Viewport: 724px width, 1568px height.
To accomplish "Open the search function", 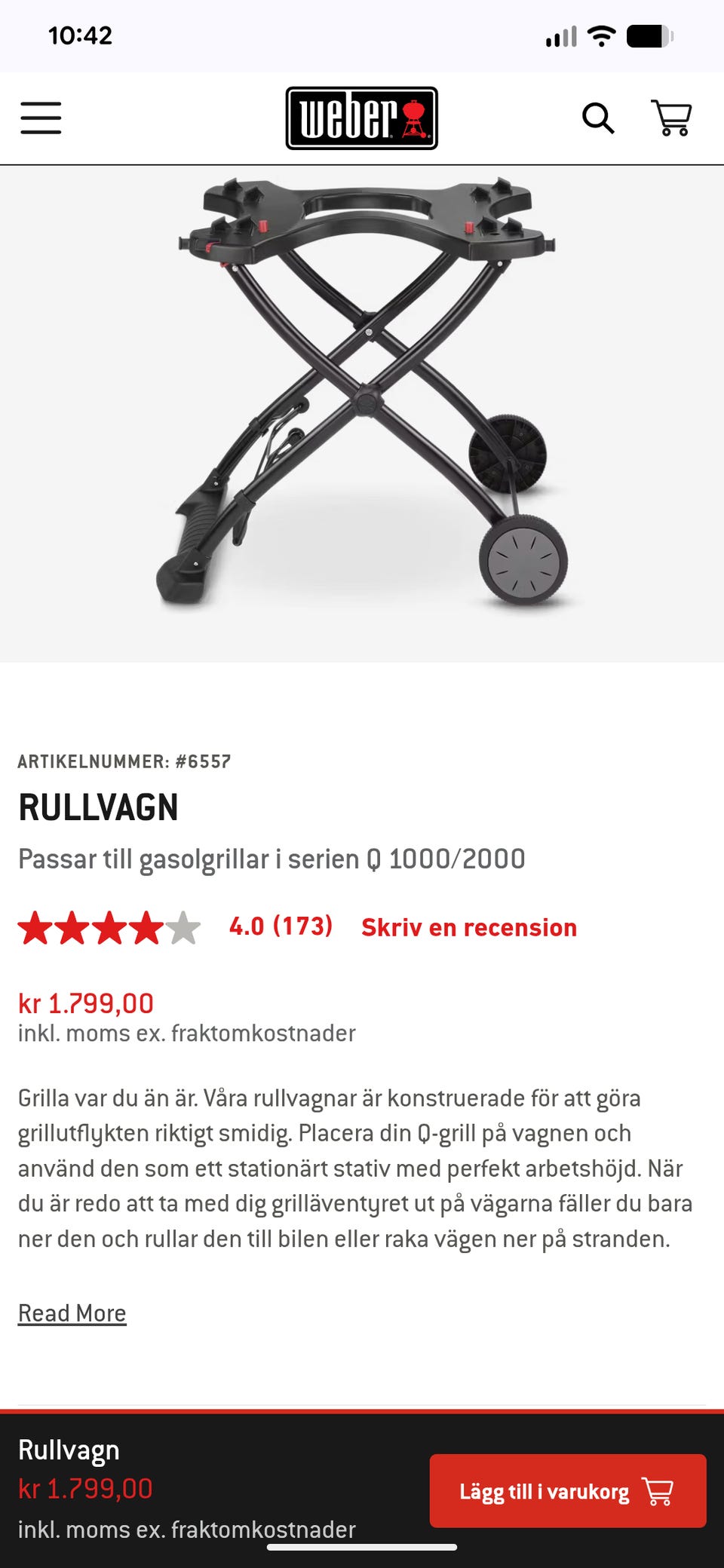I will [x=600, y=118].
